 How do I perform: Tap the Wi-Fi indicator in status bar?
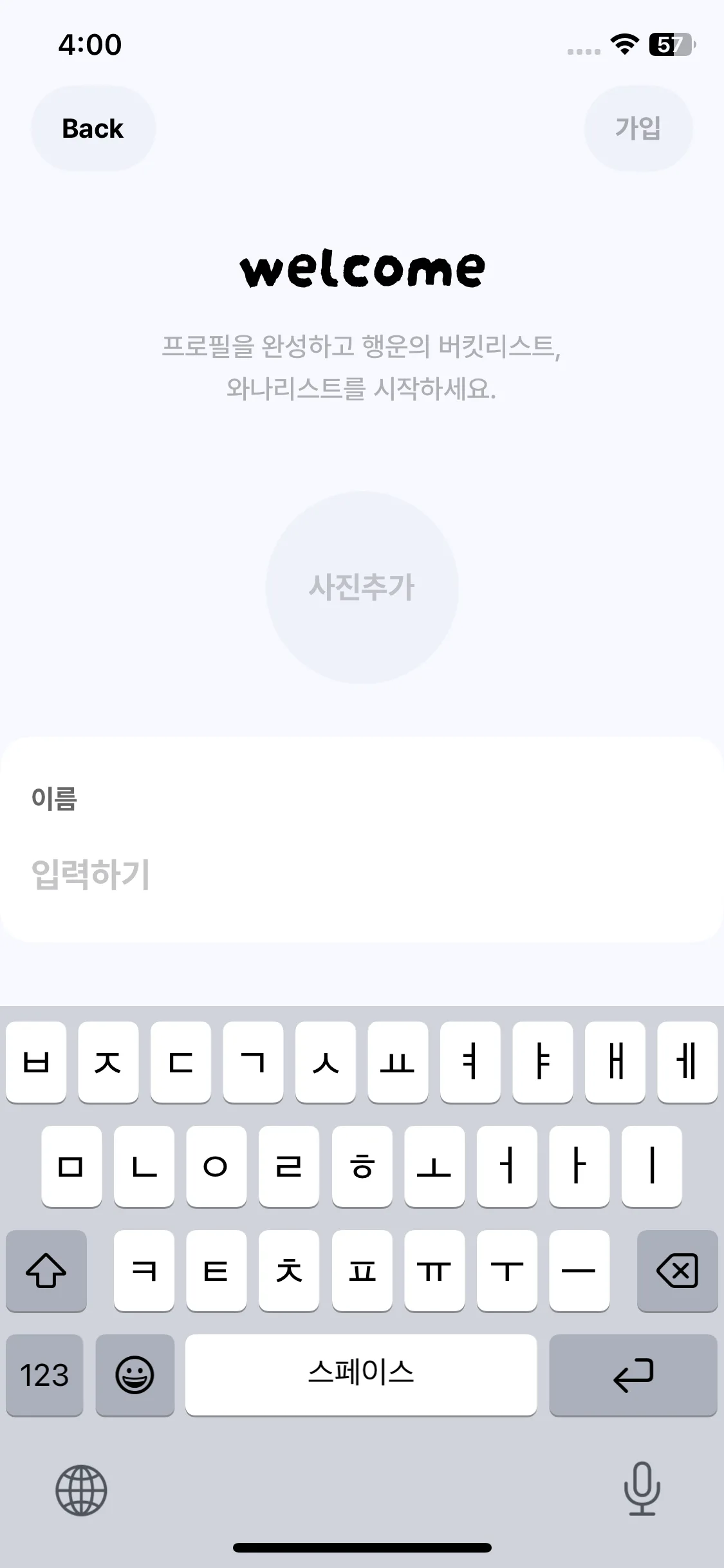622,45
